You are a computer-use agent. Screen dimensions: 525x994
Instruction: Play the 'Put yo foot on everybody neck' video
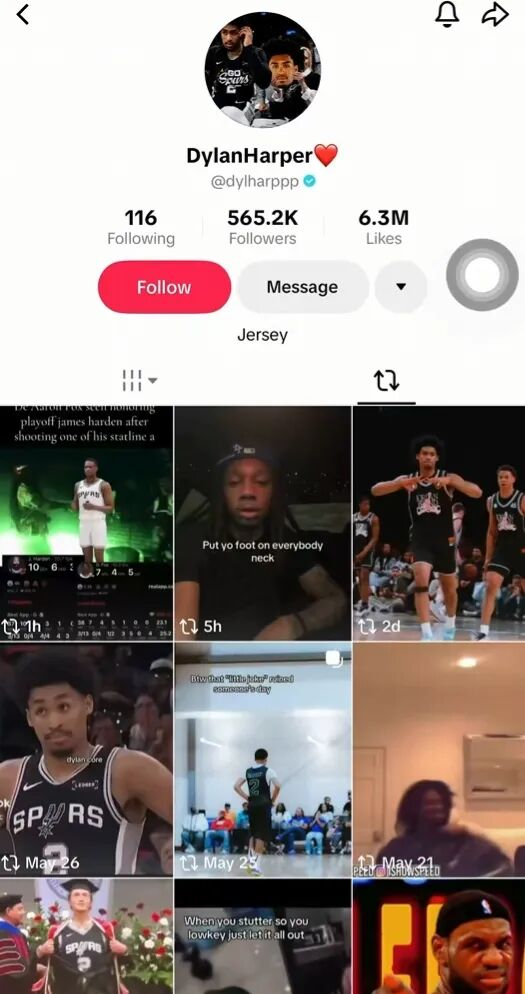click(262, 524)
